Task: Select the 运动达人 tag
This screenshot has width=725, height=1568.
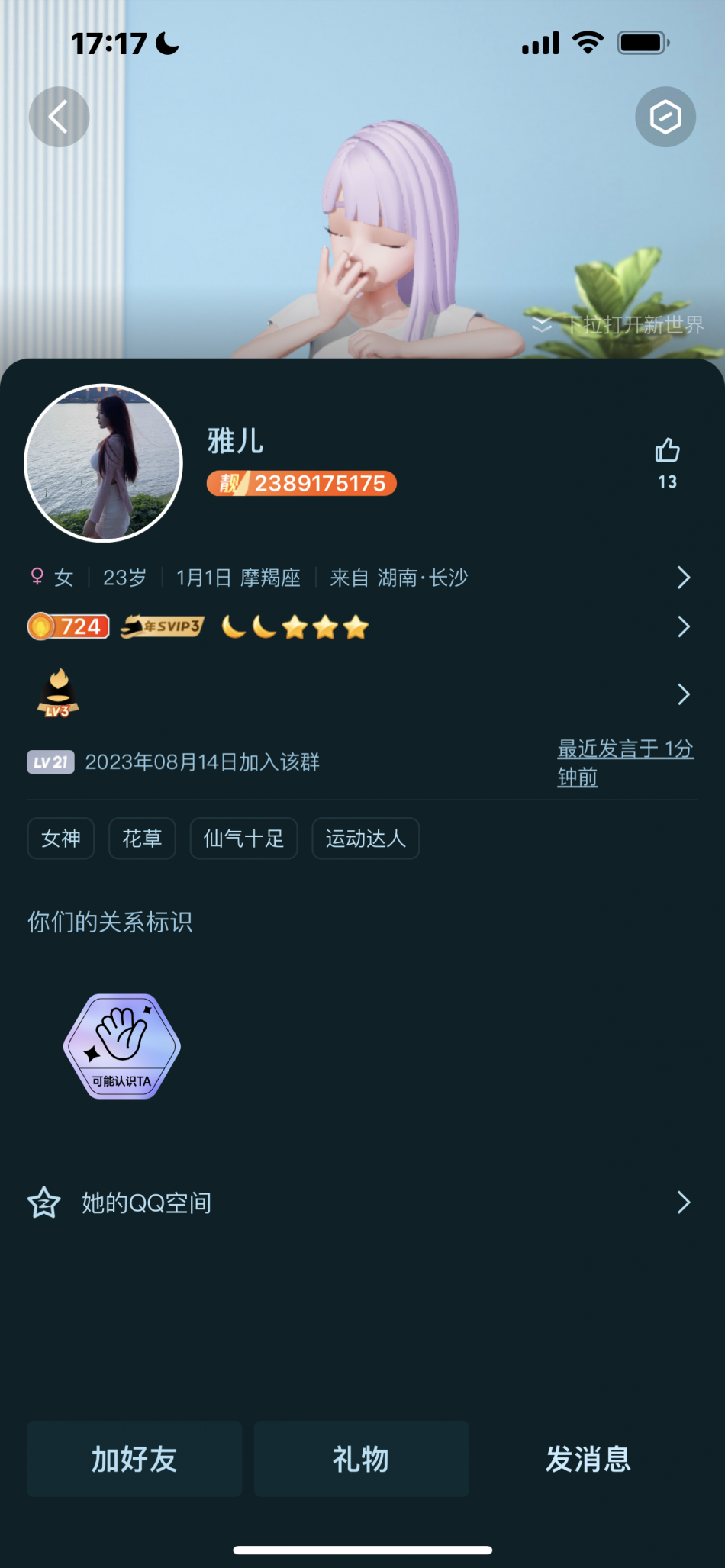Action: [x=366, y=839]
